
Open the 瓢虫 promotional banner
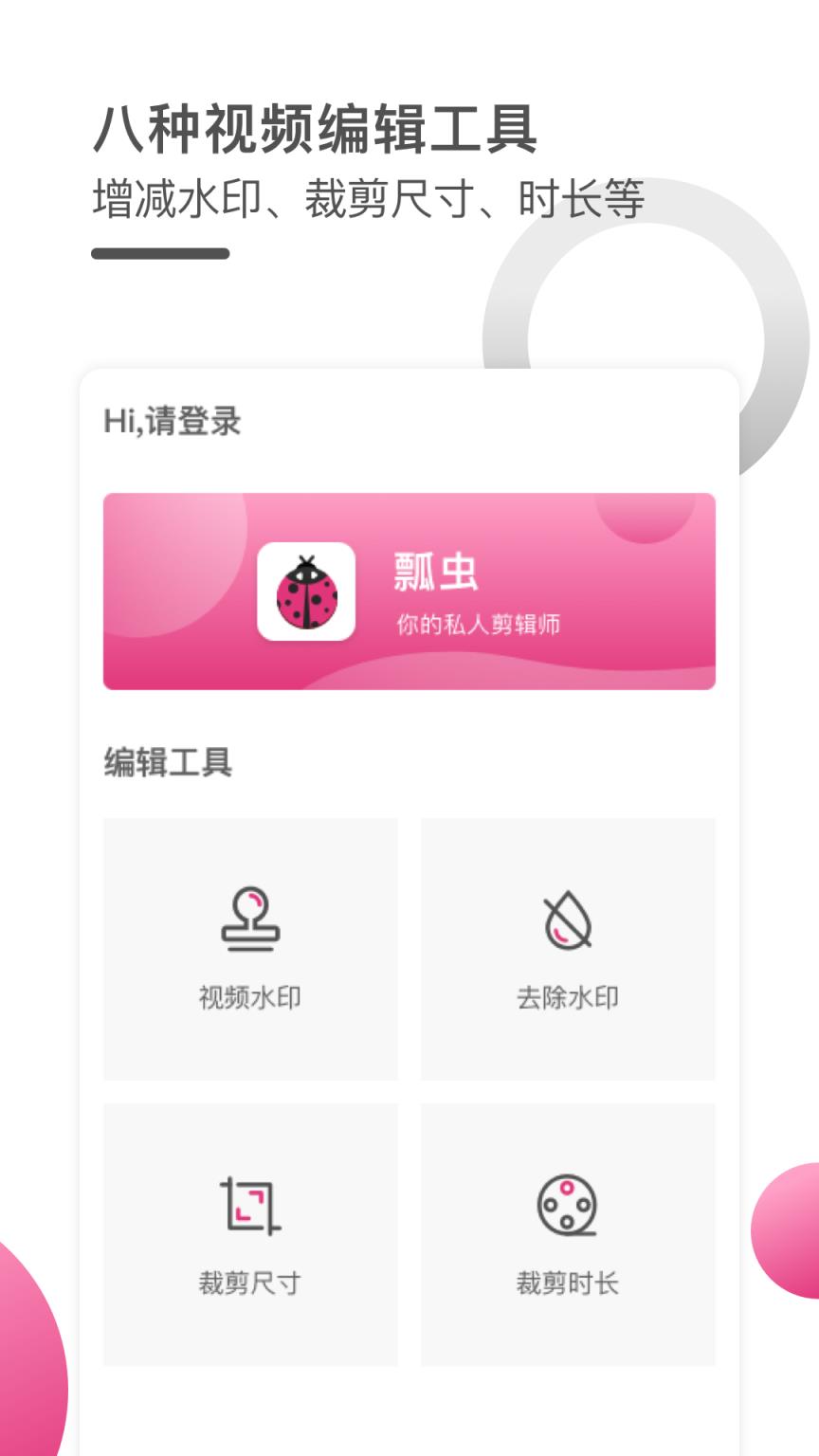point(409,591)
